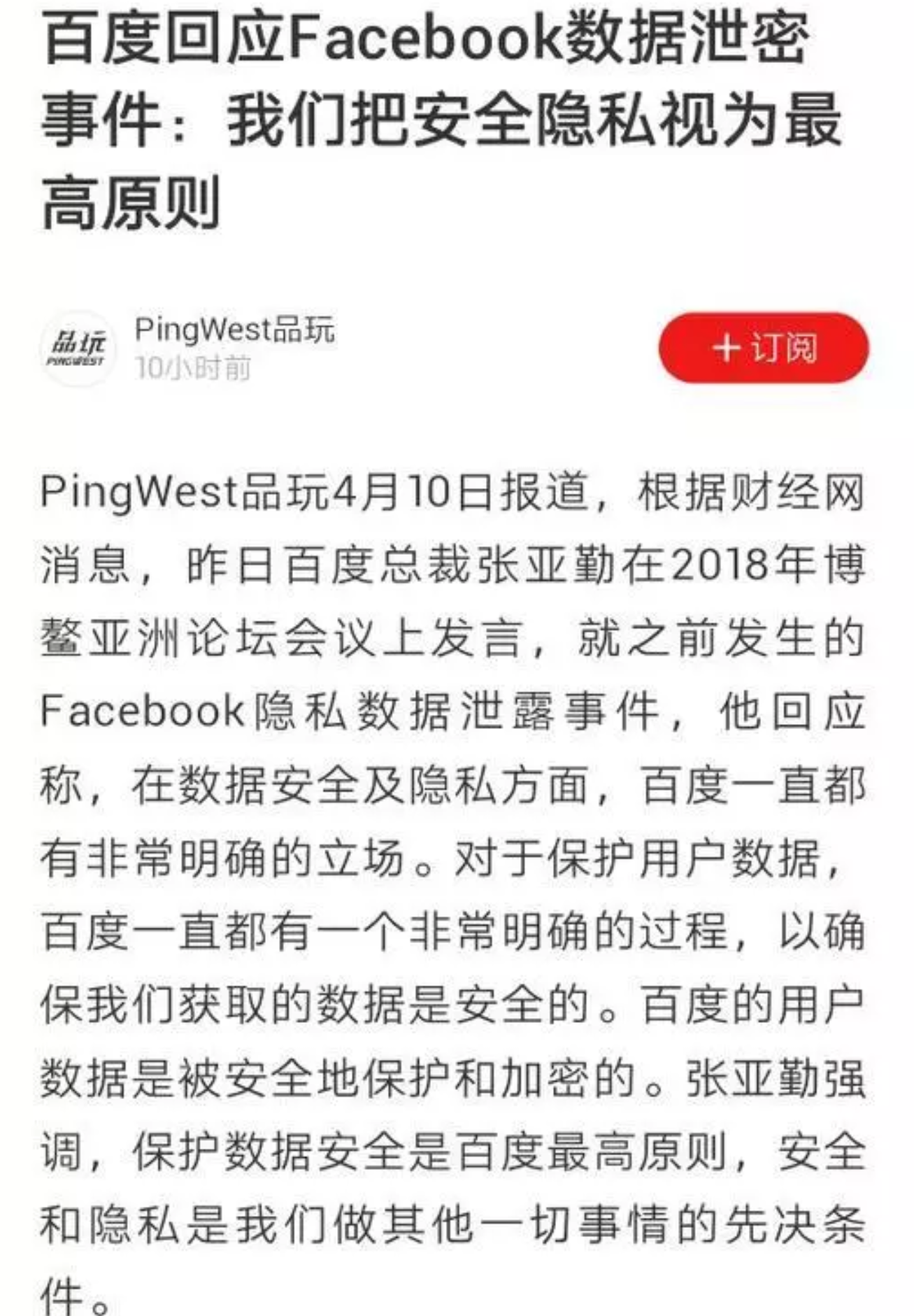Open the PingWest品玩 author profile
Viewport: 914px width, 1316px height.
234,330
